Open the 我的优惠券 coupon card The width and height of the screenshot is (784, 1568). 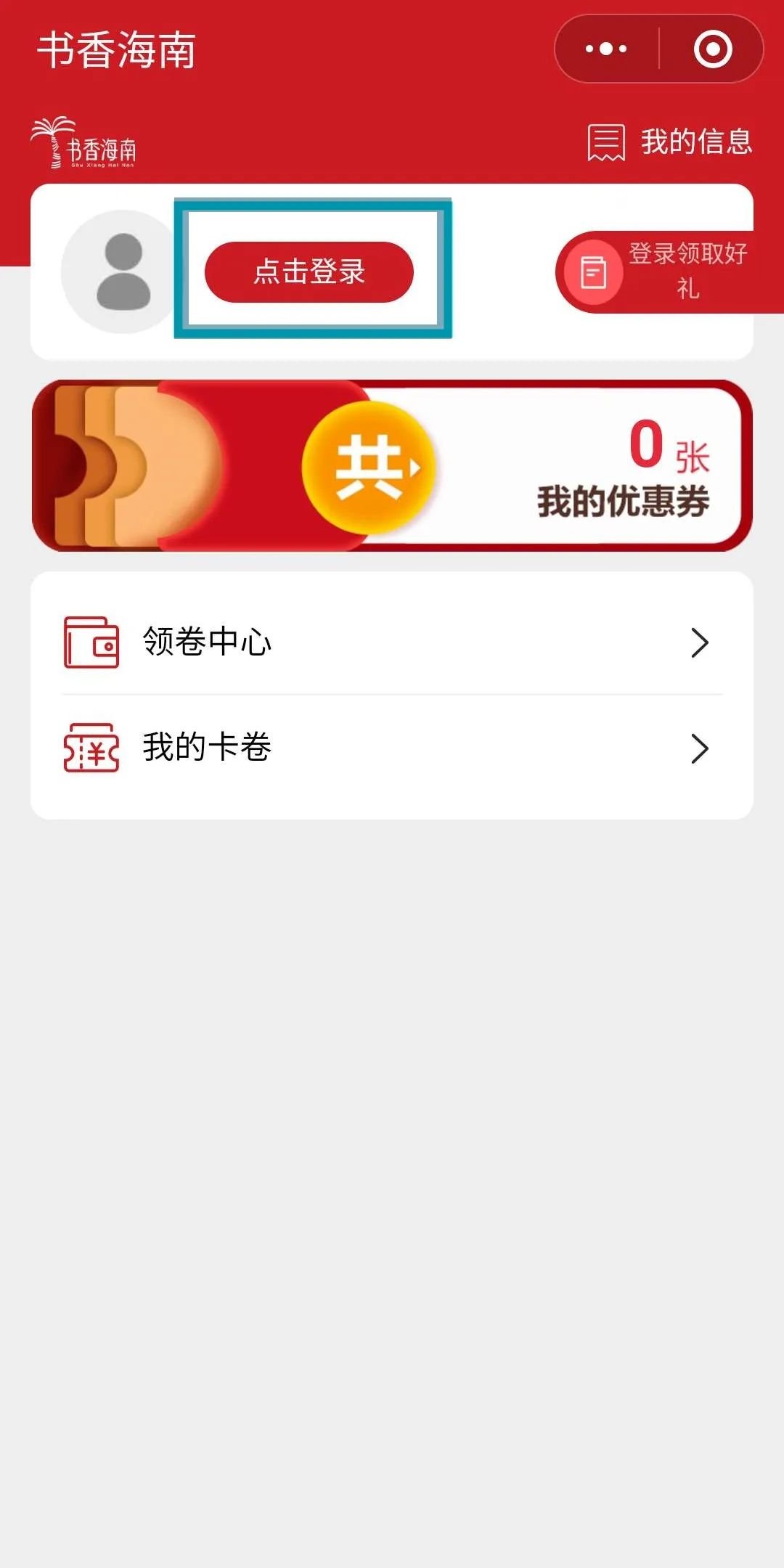tap(392, 465)
